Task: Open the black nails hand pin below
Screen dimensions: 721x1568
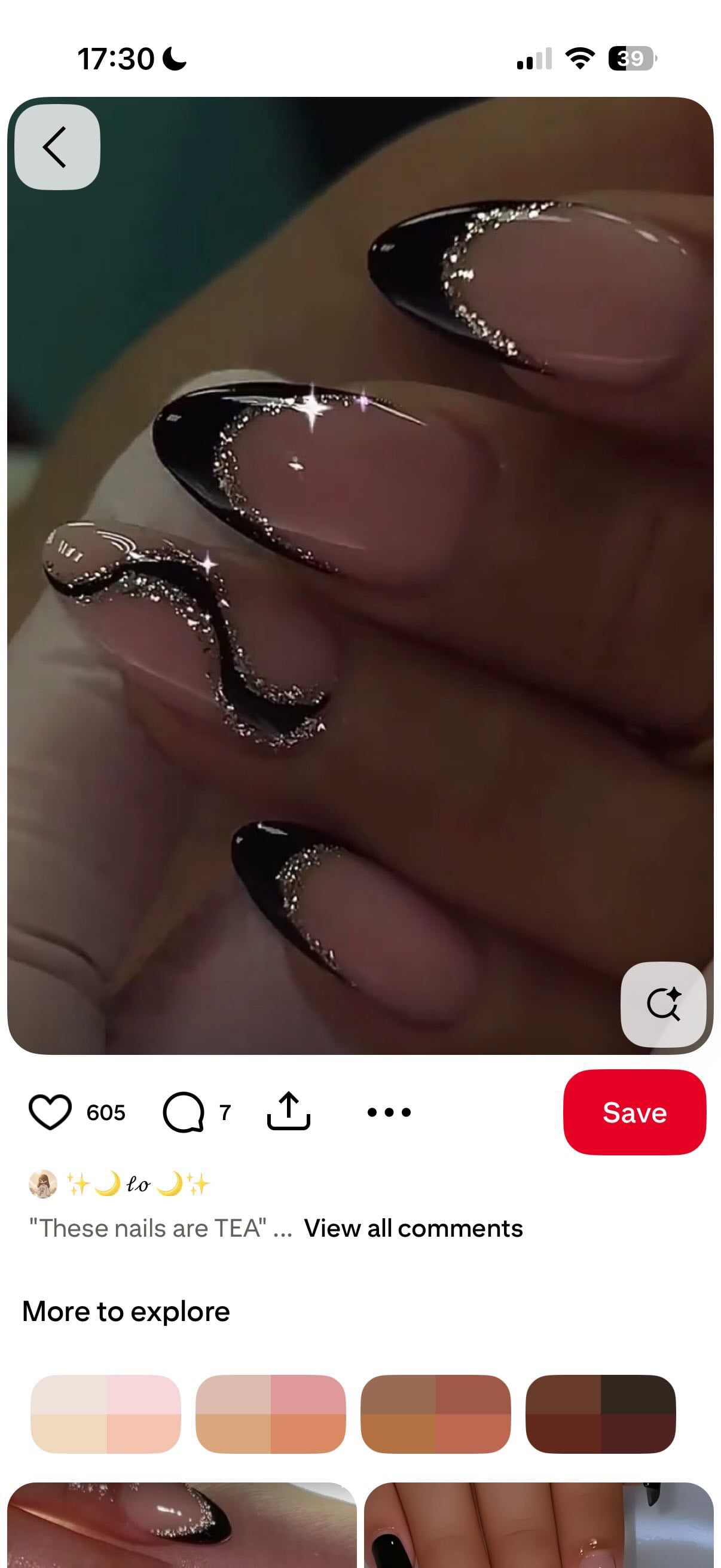Action: pyautogui.click(x=539, y=1525)
